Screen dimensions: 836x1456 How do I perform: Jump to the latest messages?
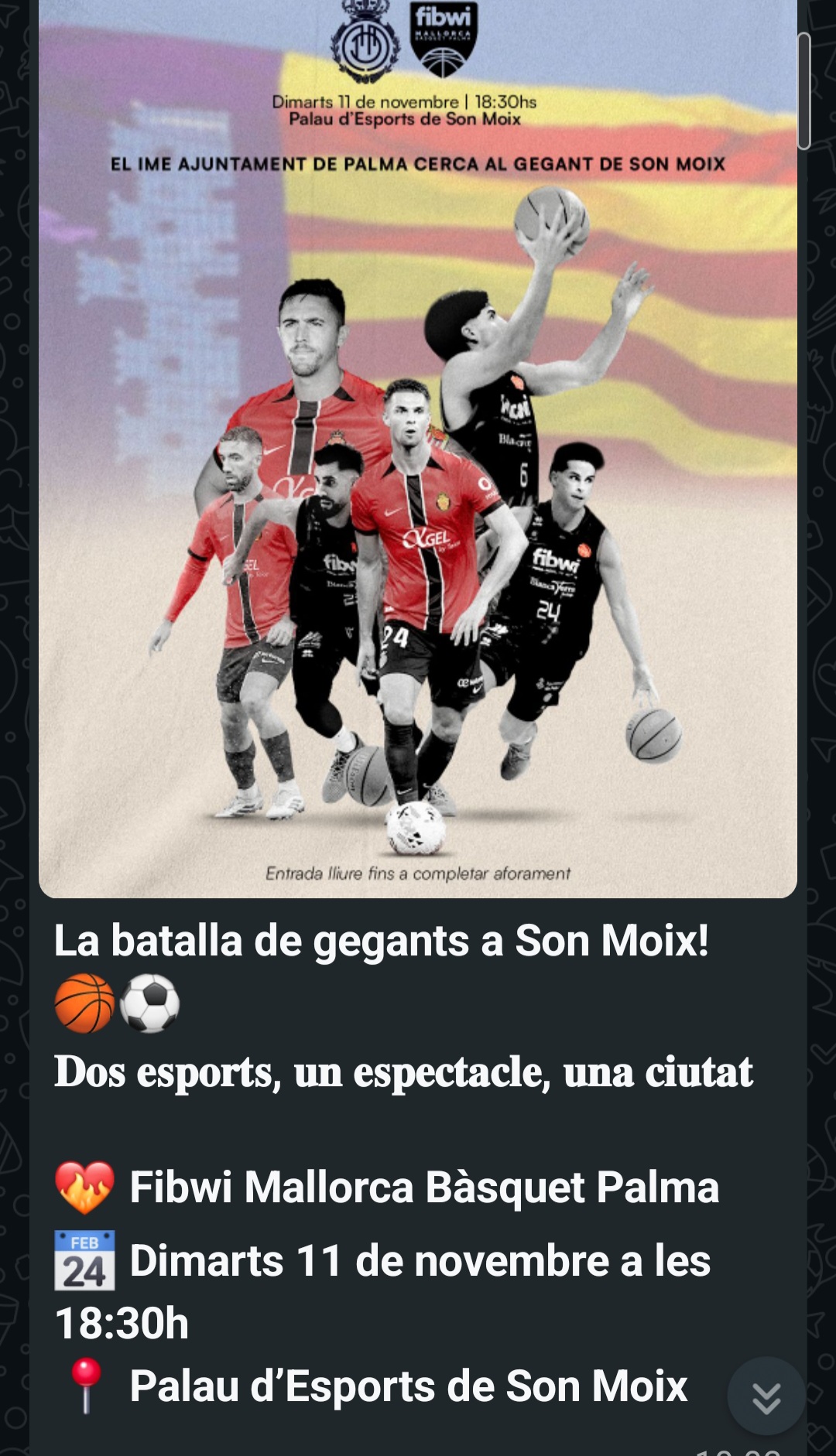point(766,1396)
